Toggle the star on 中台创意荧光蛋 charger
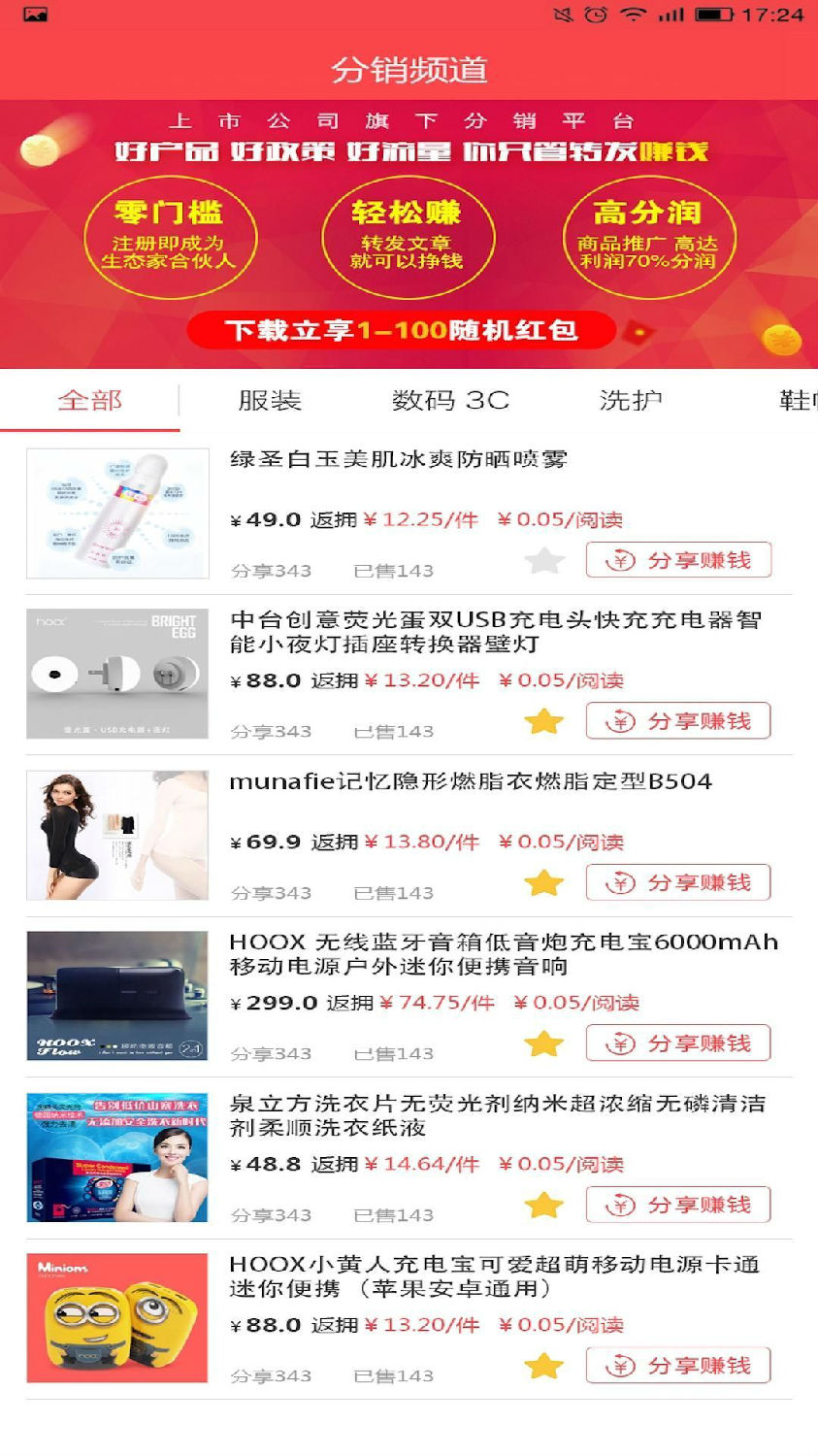 tap(544, 721)
